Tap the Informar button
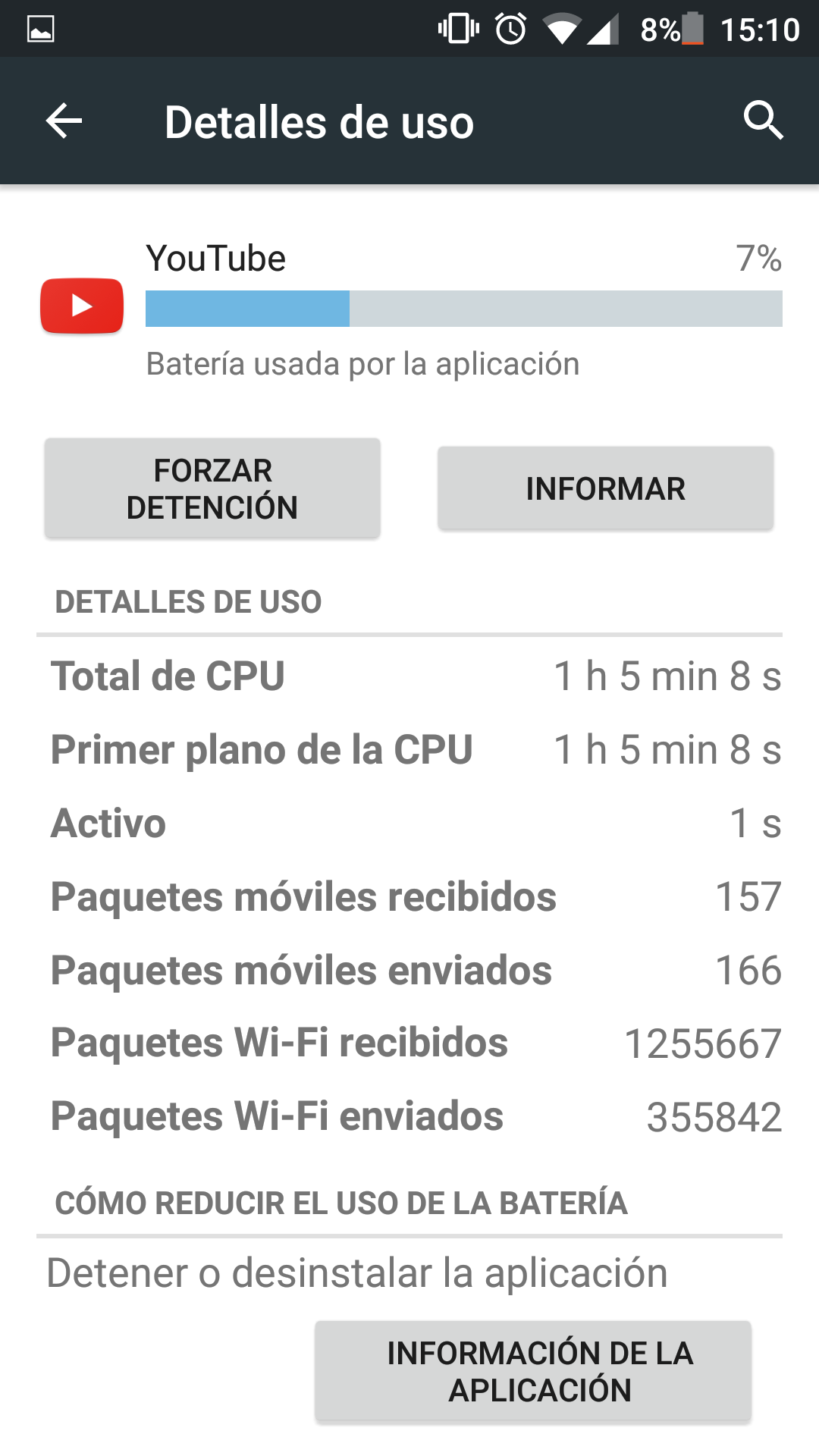This screenshot has height=1456, width=819. pos(605,488)
